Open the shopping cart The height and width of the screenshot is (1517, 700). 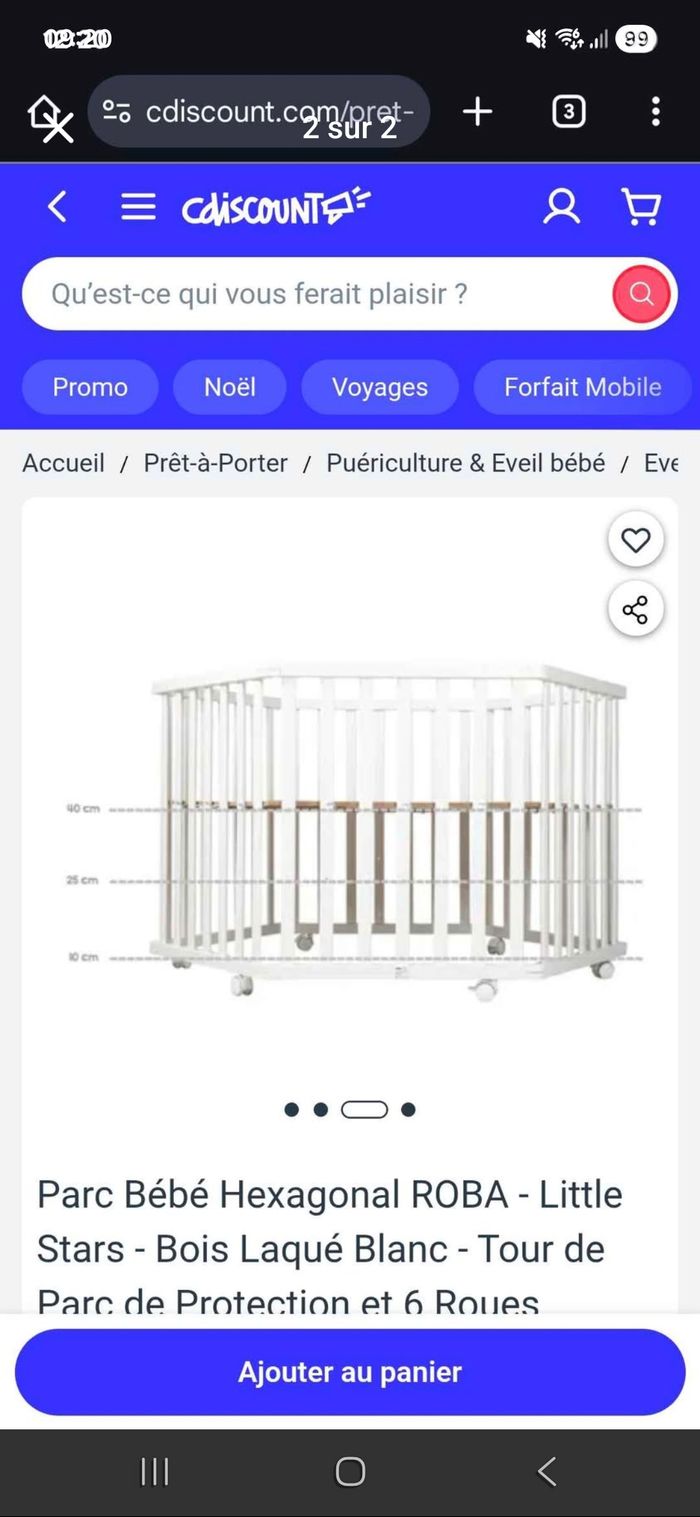(641, 207)
